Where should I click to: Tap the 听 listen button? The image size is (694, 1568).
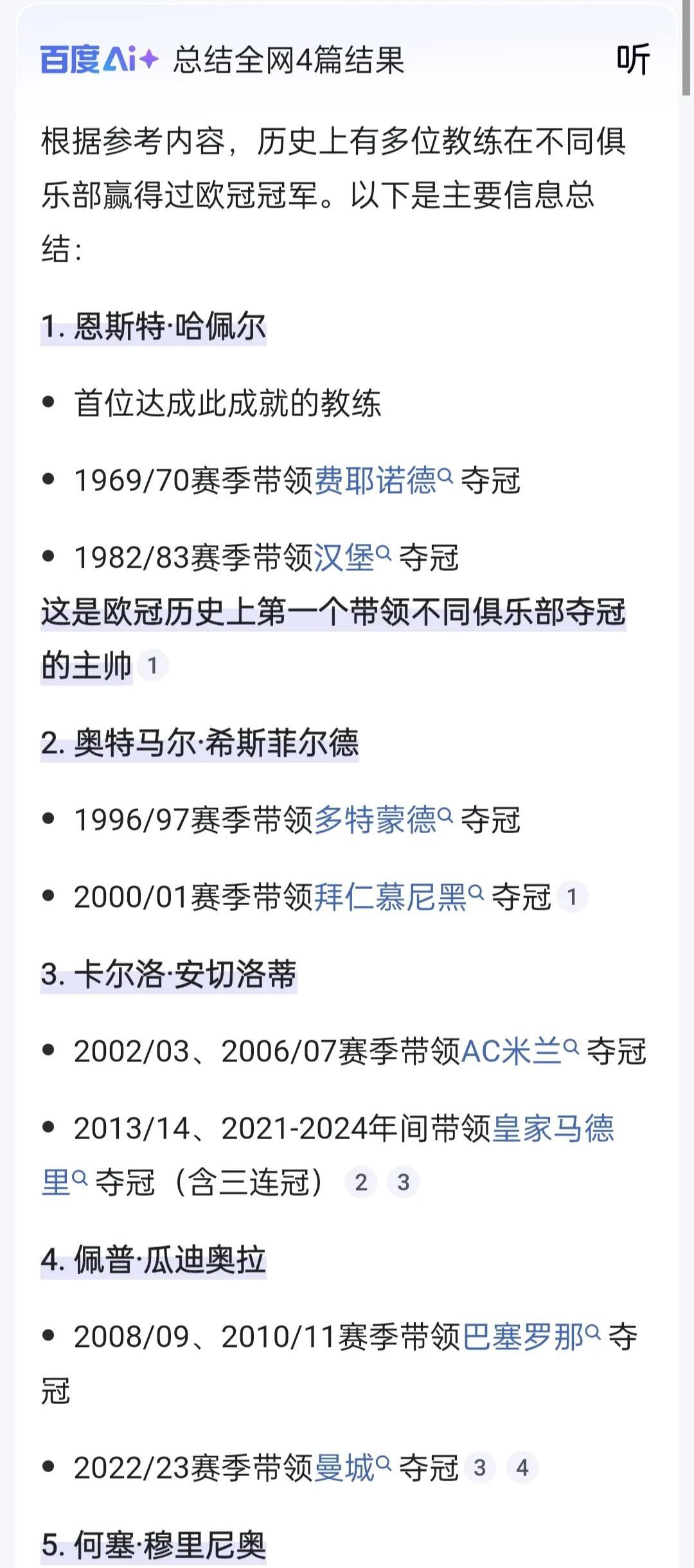[x=633, y=60]
